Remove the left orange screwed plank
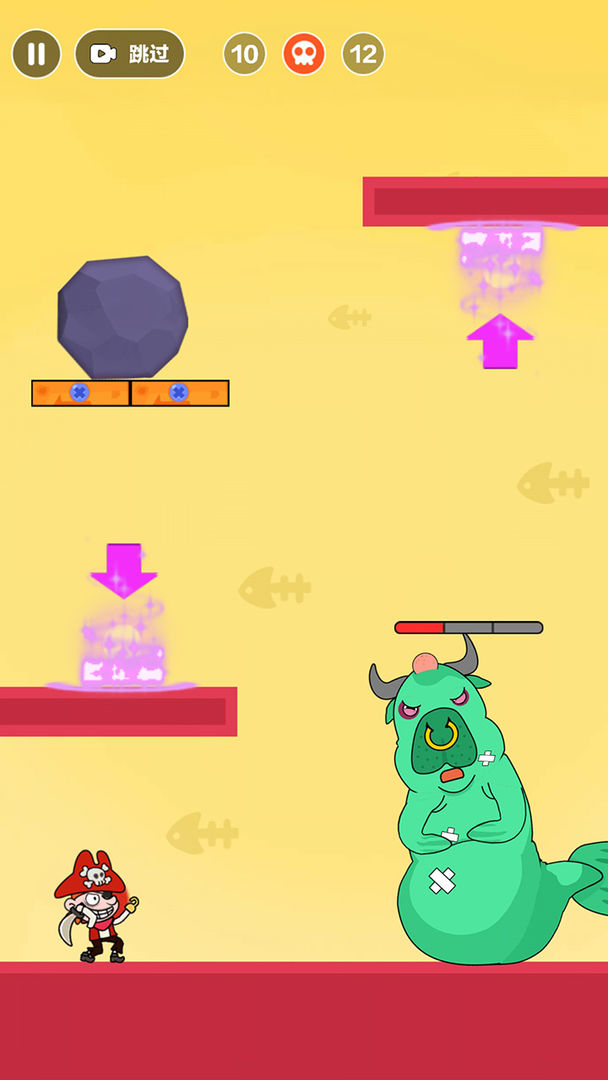Screen dimensions: 608x1080 coord(80,393)
